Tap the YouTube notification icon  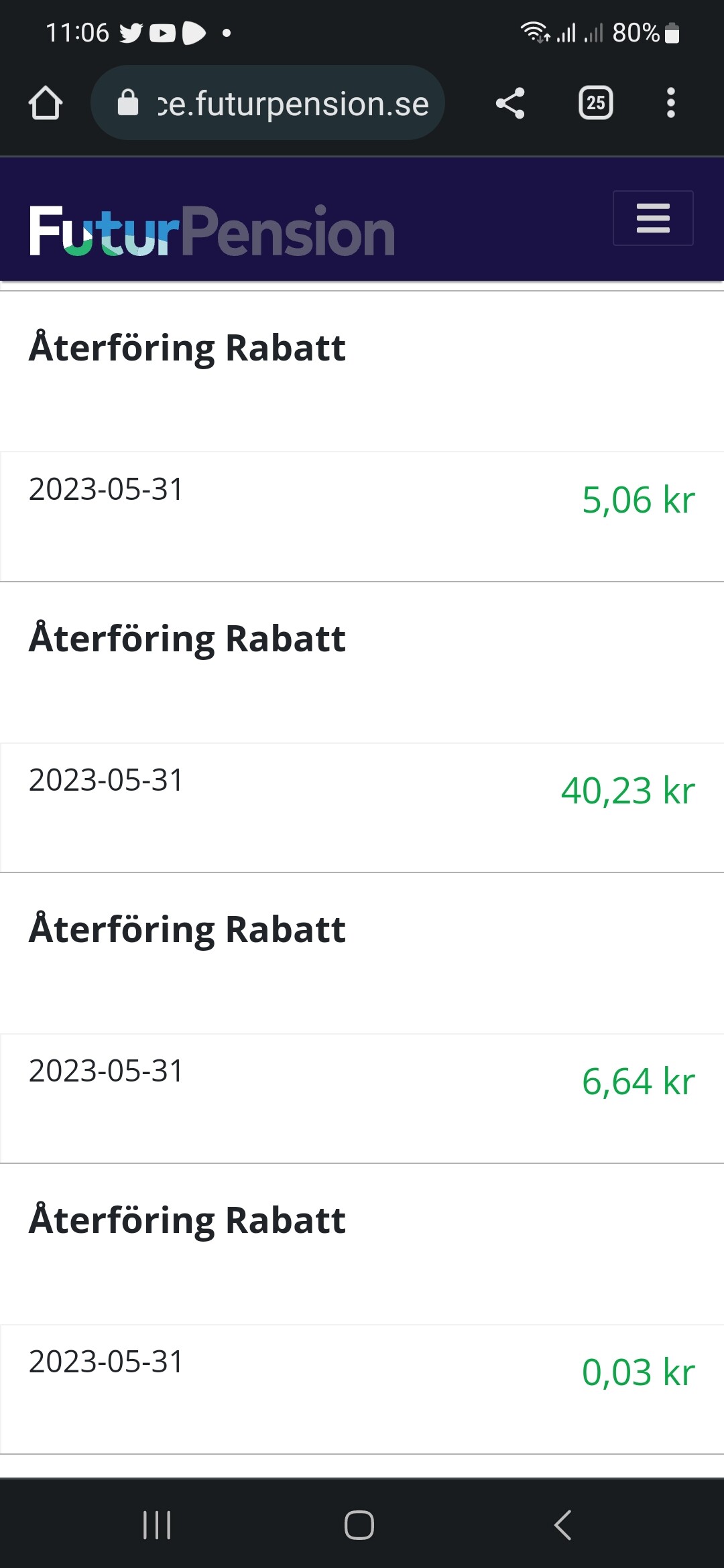(163, 31)
